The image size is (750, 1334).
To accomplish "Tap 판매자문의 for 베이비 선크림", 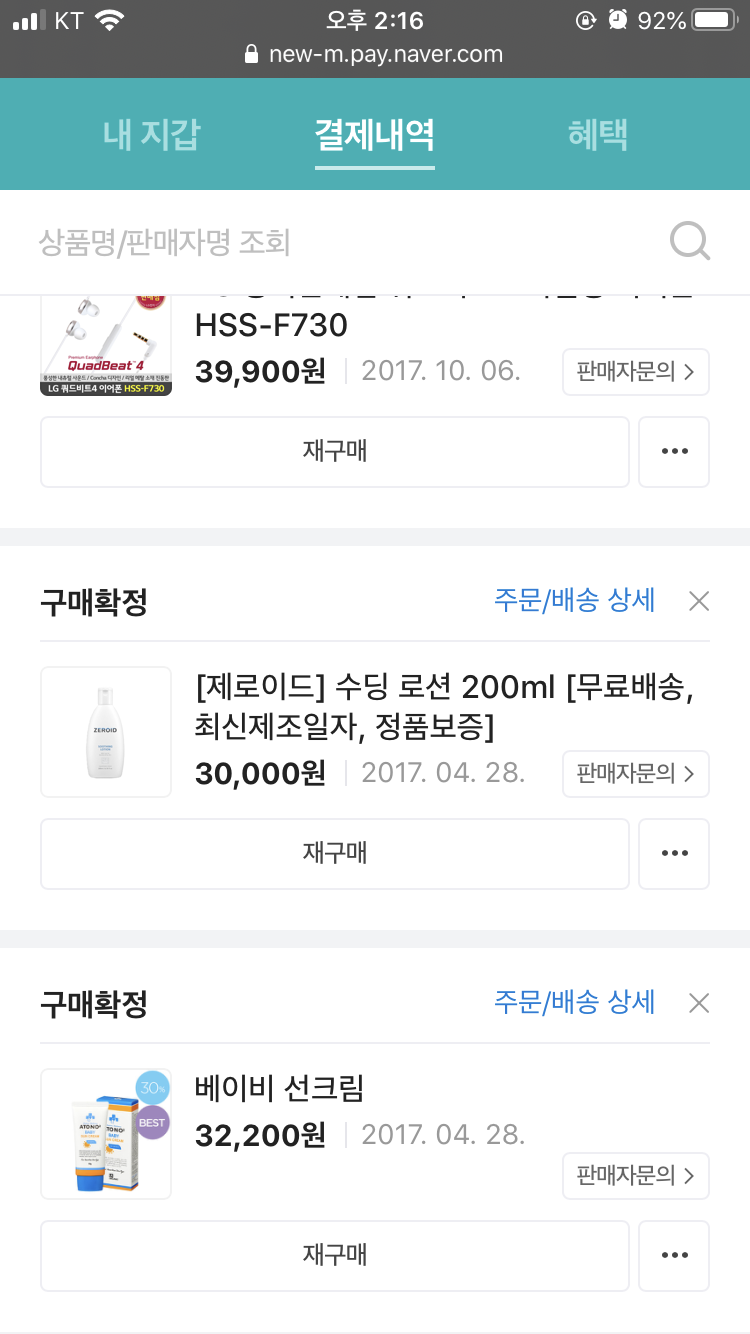I will 635,1176.
